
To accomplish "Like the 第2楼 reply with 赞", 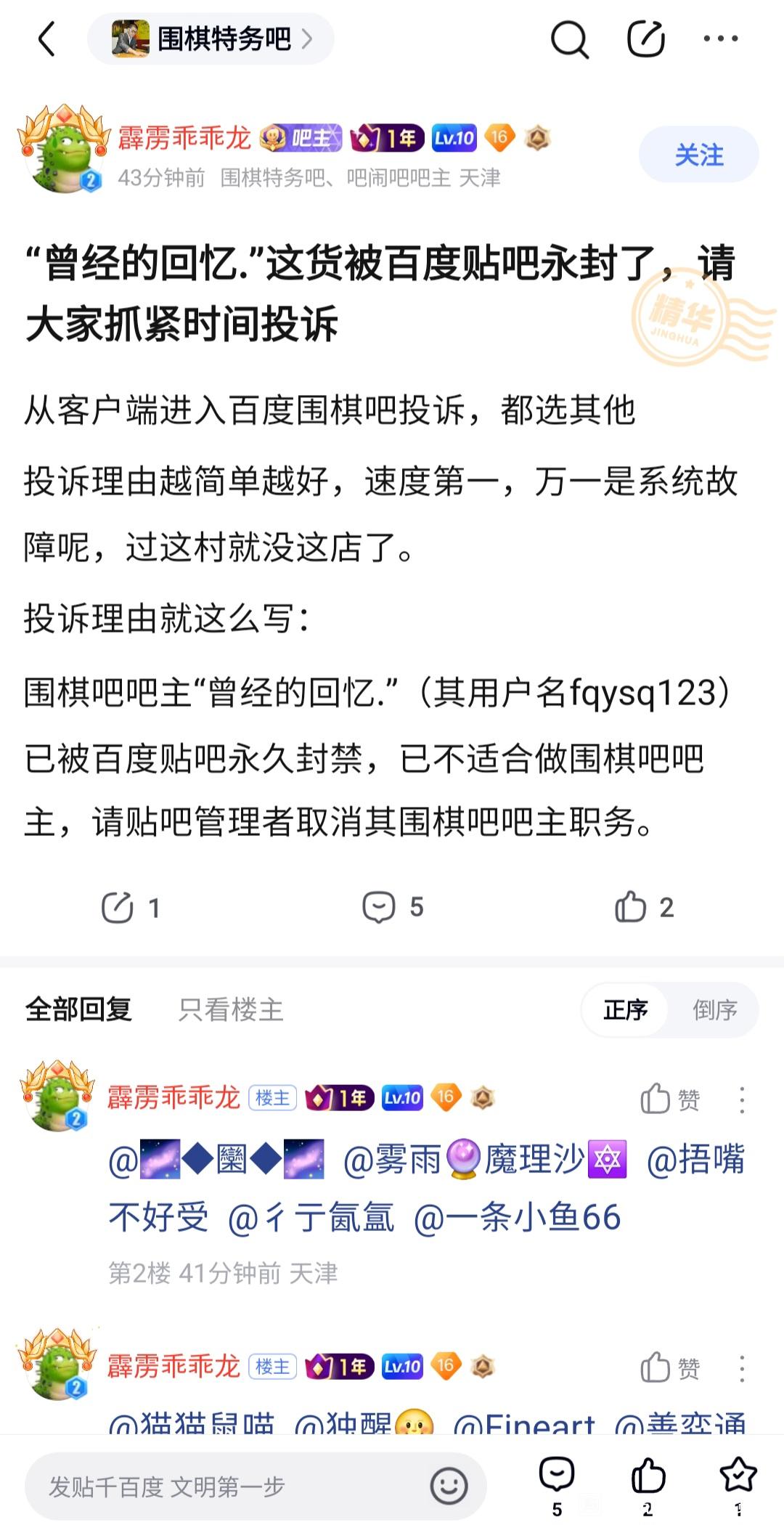I will point(670,1099).
